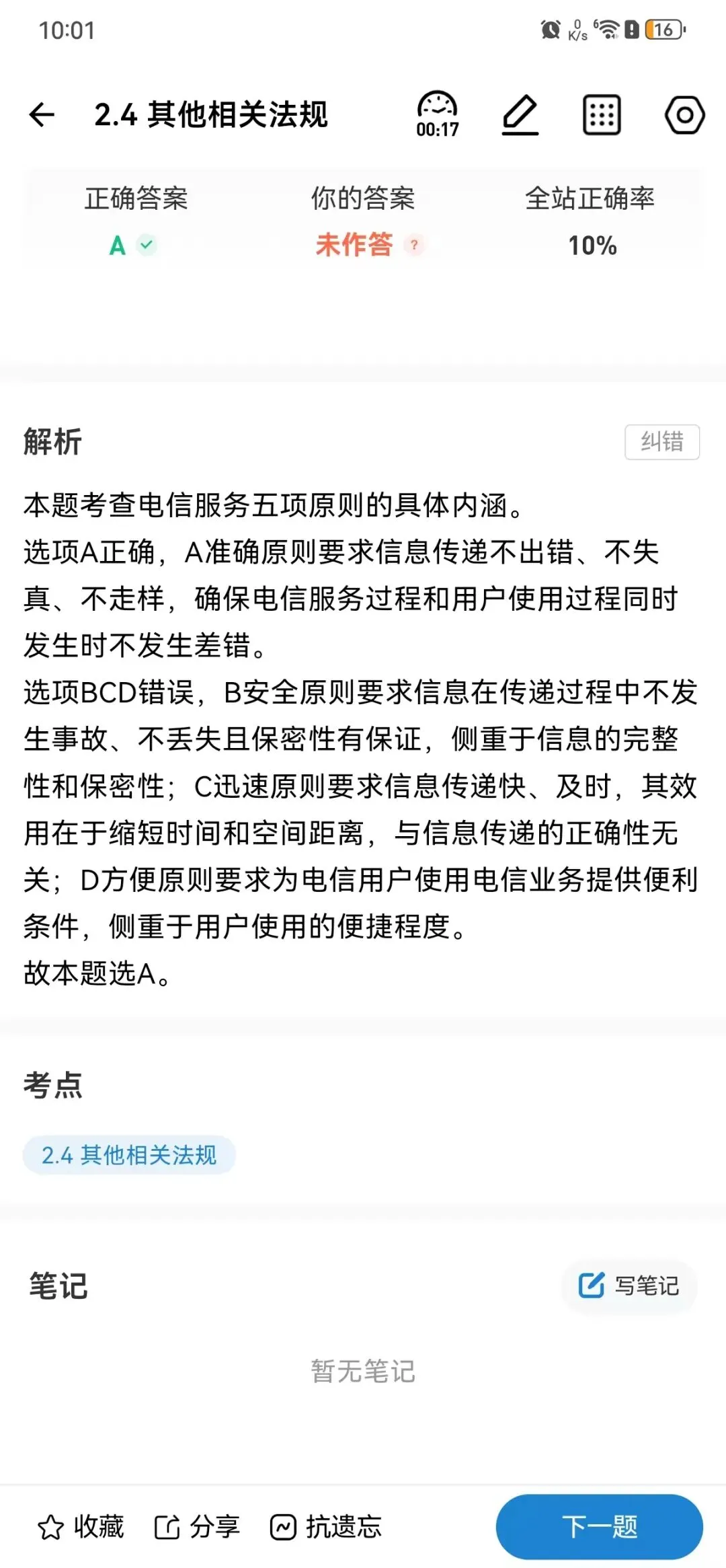Go to next question with 下一题
Screen dimensions: 726x1568
[600, 1526]
